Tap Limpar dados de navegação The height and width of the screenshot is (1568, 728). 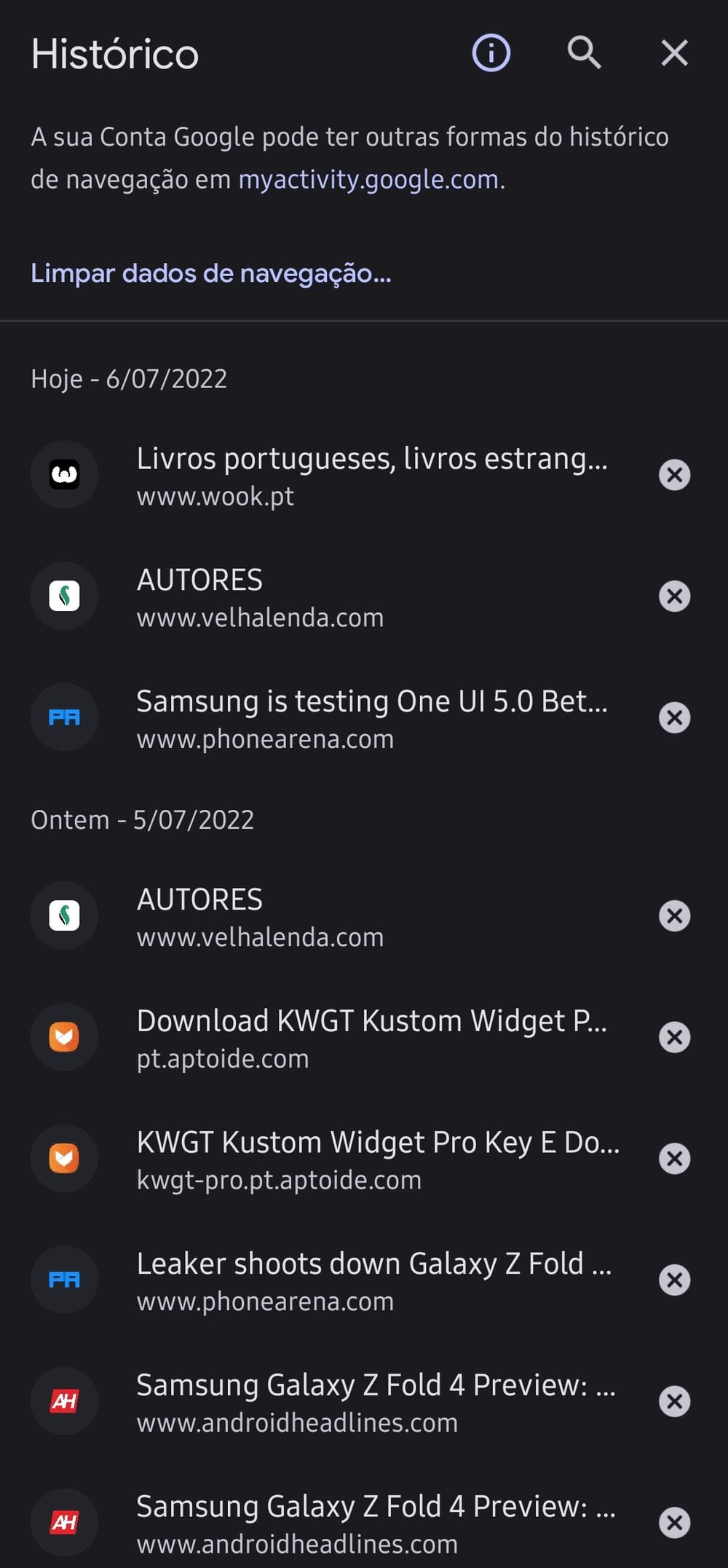click(x=211, y=273)
